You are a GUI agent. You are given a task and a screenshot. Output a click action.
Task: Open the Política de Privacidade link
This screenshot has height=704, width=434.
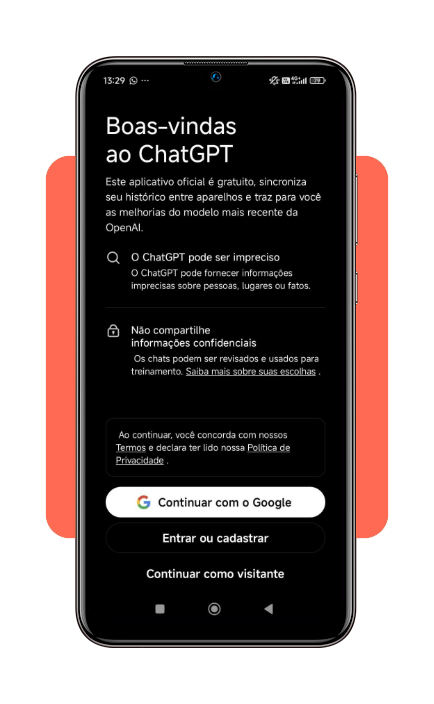click(268, 448)
